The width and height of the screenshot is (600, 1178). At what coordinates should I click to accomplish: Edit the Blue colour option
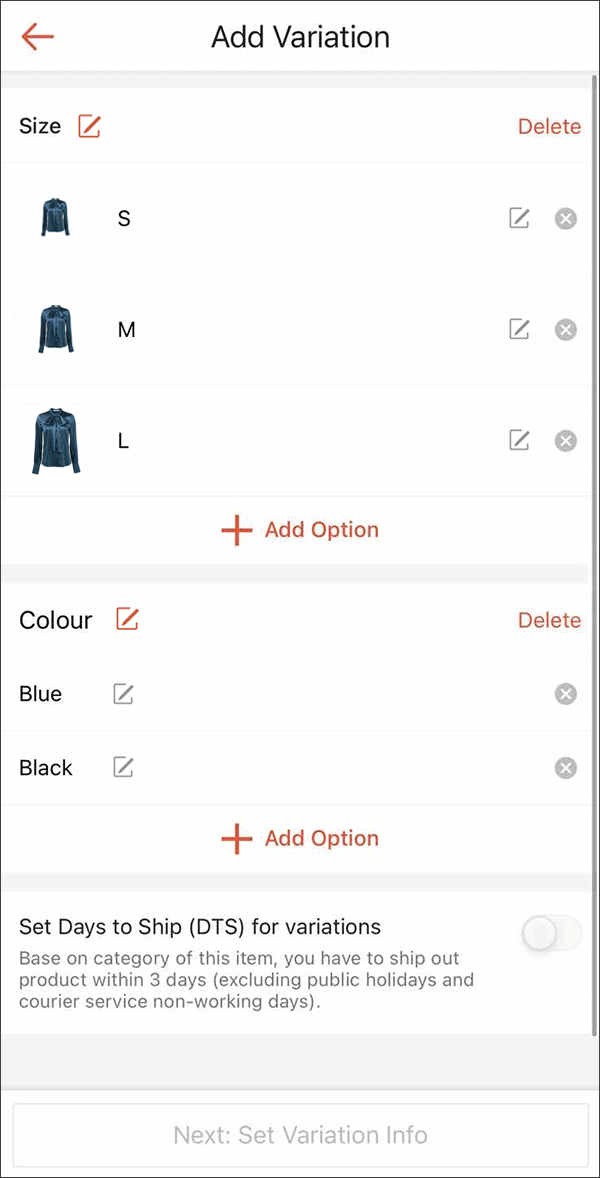(123, 693)
